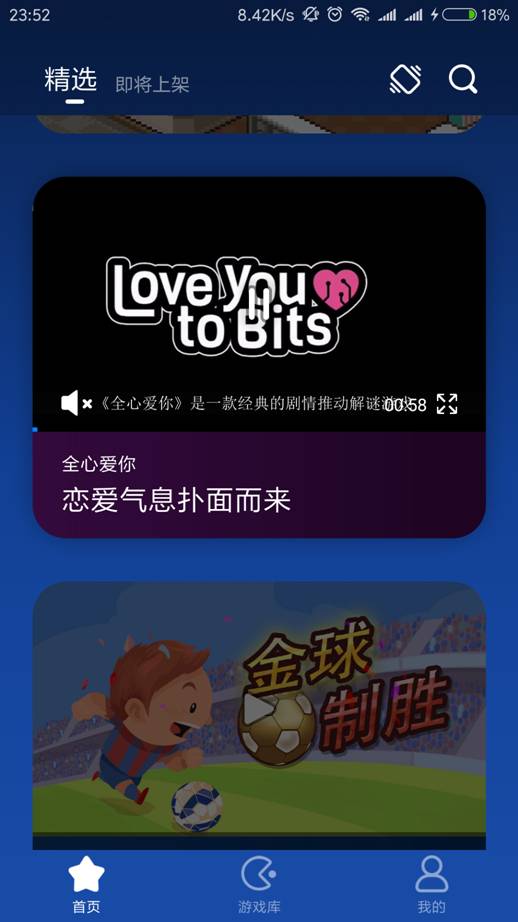Select the 首页 tab
518x922 pixels.
coord(86,885)
